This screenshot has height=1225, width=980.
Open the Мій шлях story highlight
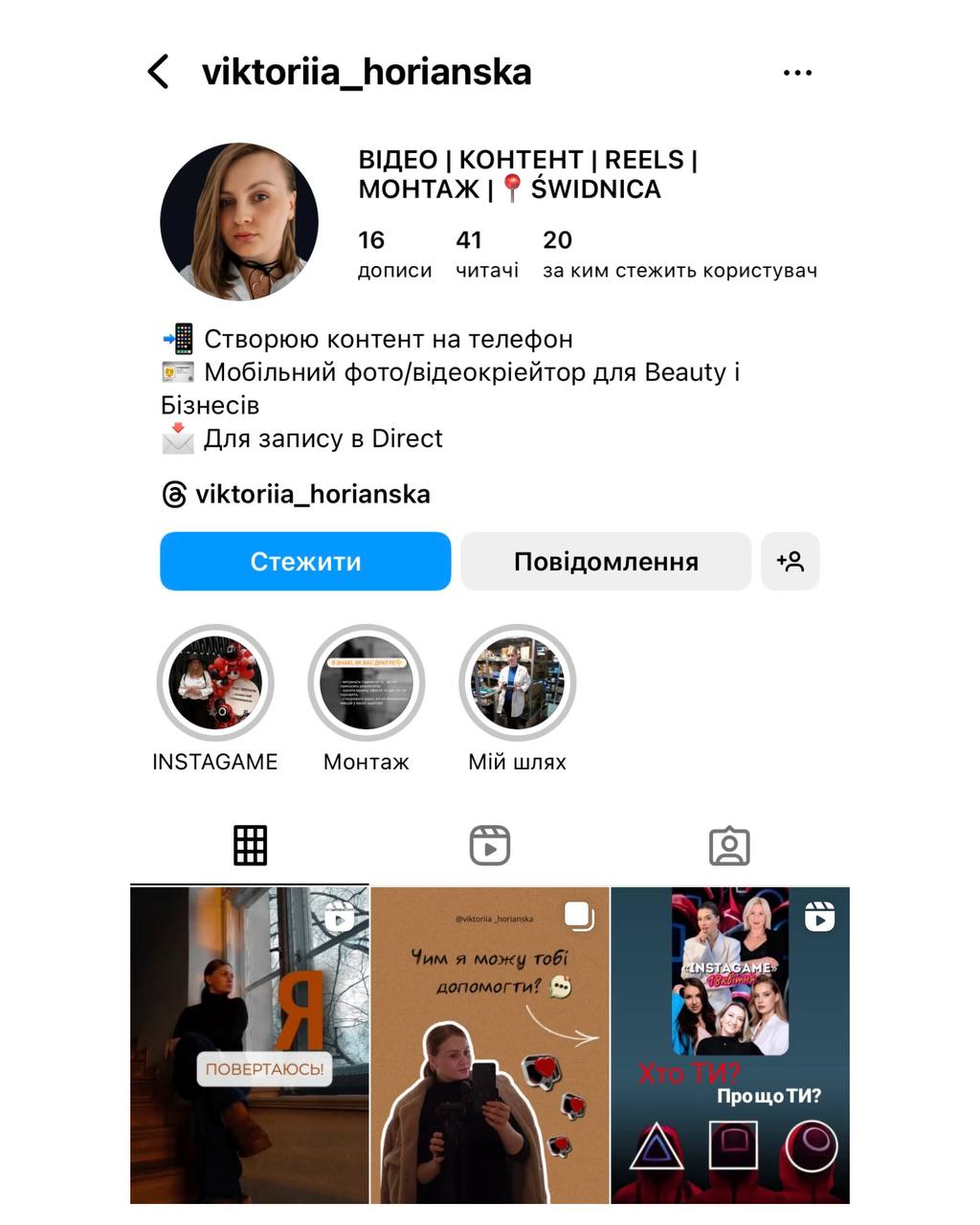pyautogui.click(x=517, y=683)
